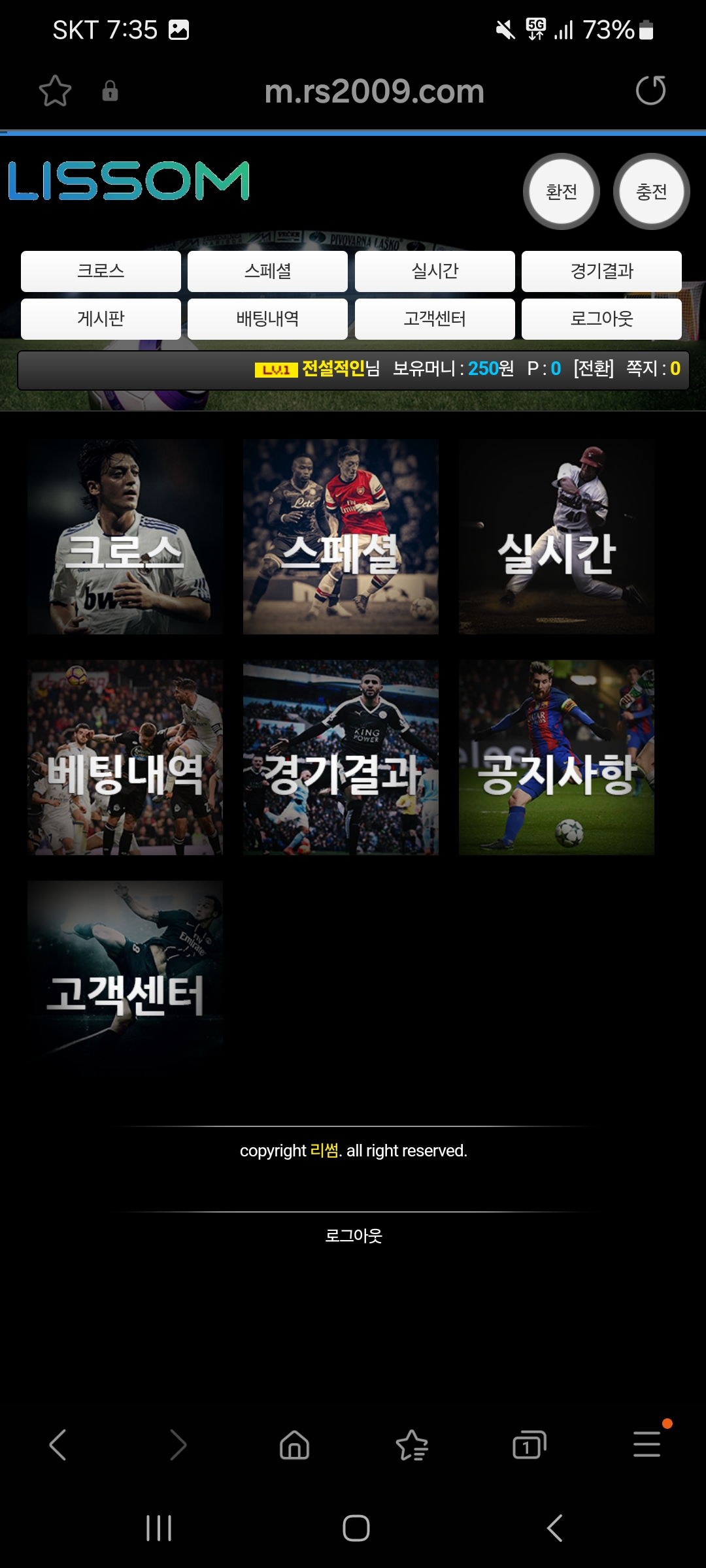Open the 공지사항 picture tile
The height and width of the screenshot is (1568, 706).
pos(556,757)
